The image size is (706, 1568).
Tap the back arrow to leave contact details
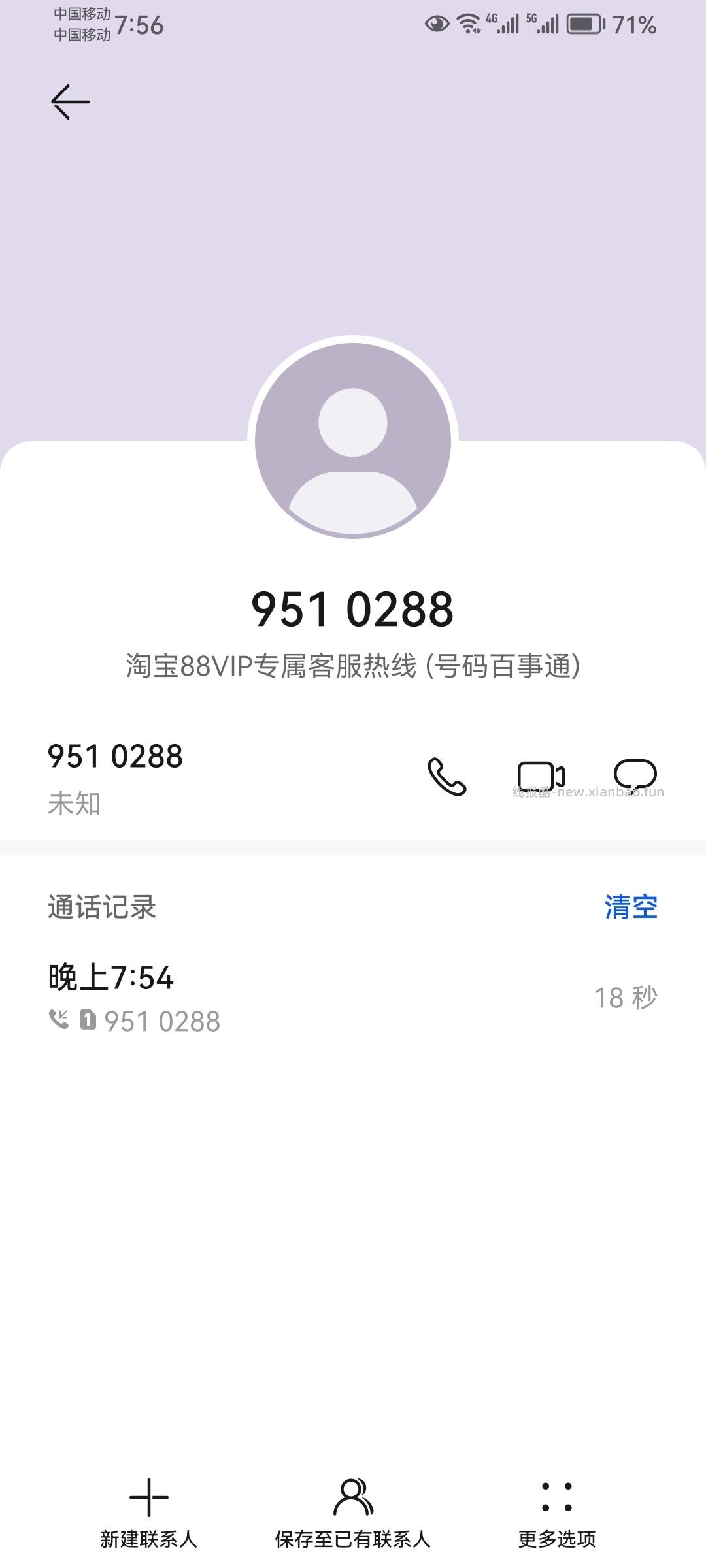point(68,101)
